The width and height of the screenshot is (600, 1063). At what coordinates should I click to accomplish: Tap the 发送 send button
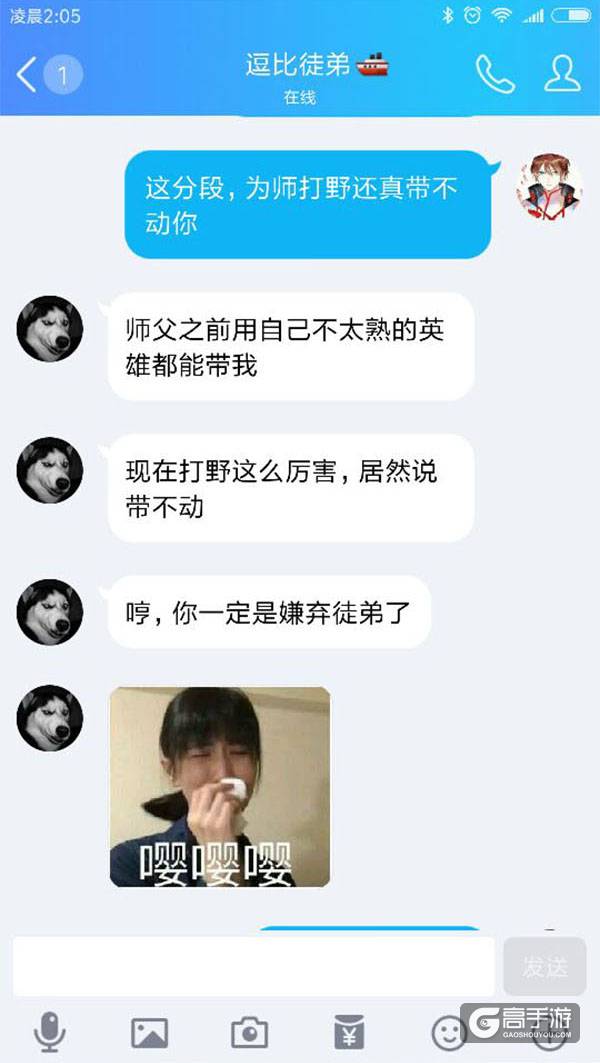tap(545, 966)
